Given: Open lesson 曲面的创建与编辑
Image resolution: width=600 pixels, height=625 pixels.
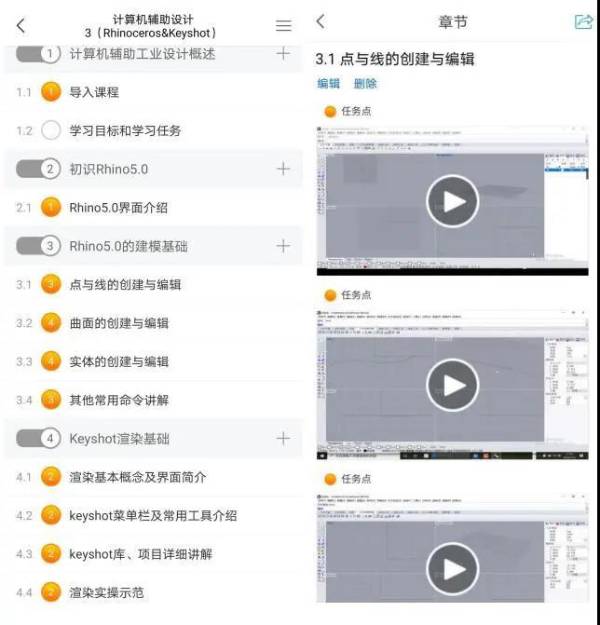Looking at the screenshot, I should tap(119, 323).
